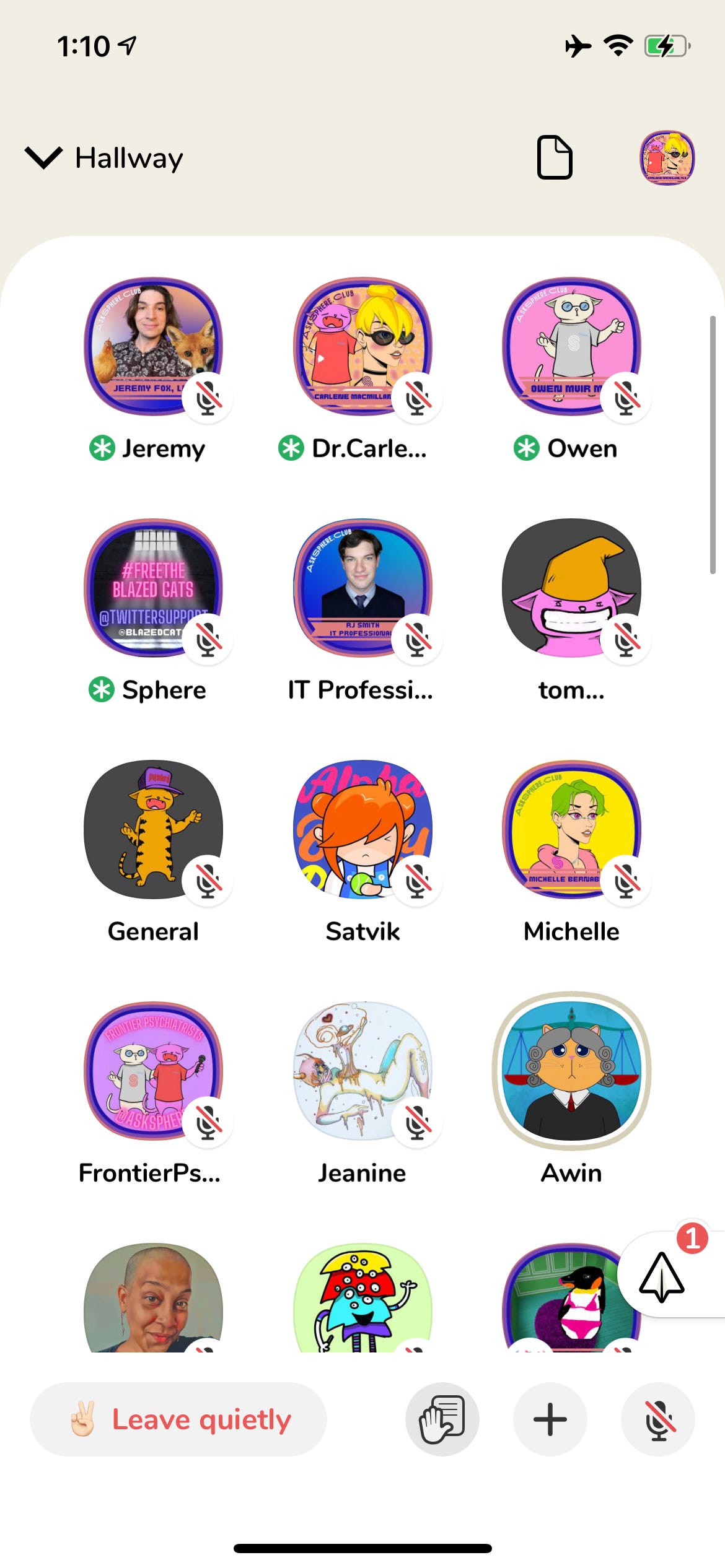View Awin's profile

coord(571,1071)
